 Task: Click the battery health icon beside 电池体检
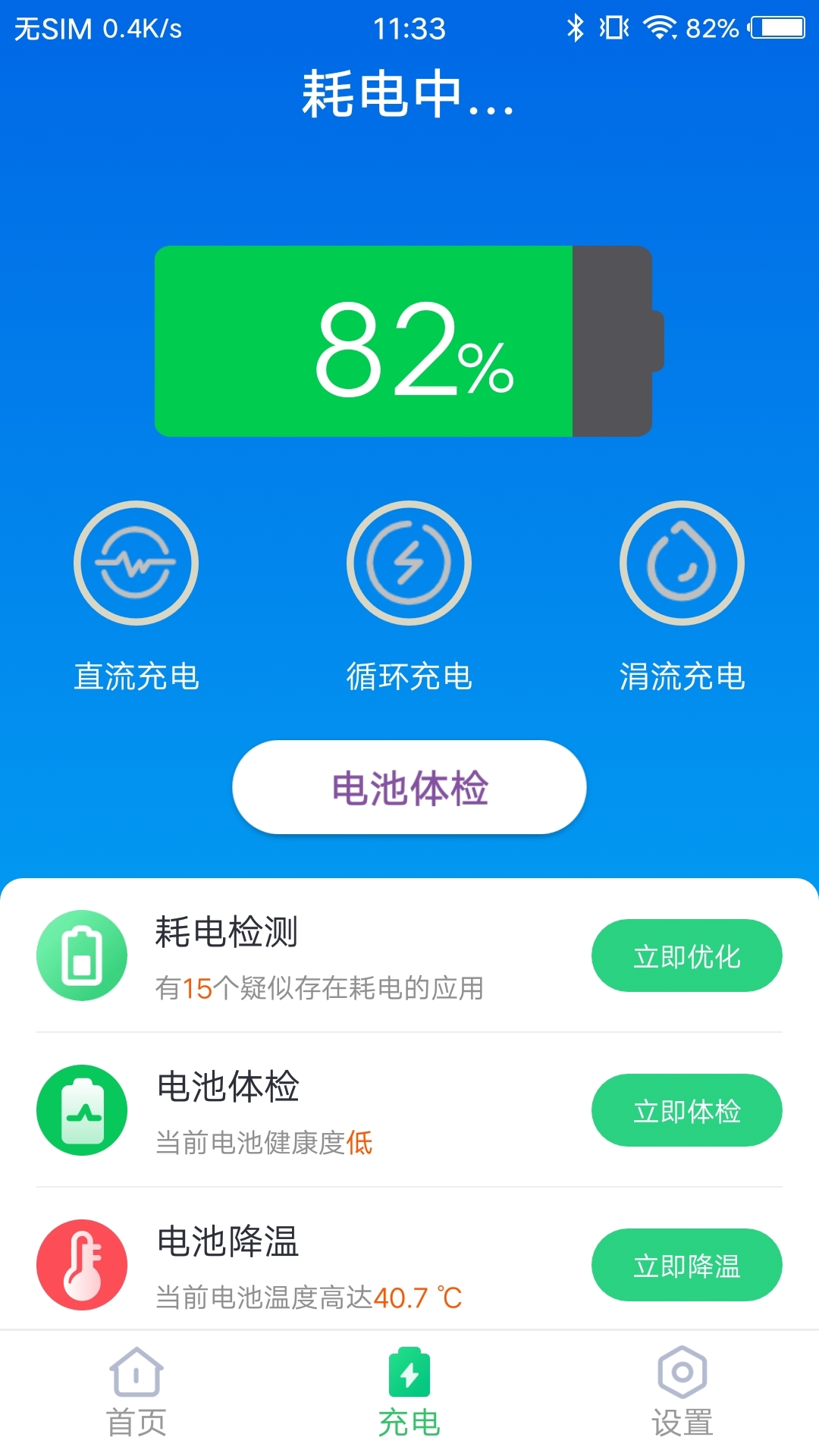(81, 1109)
